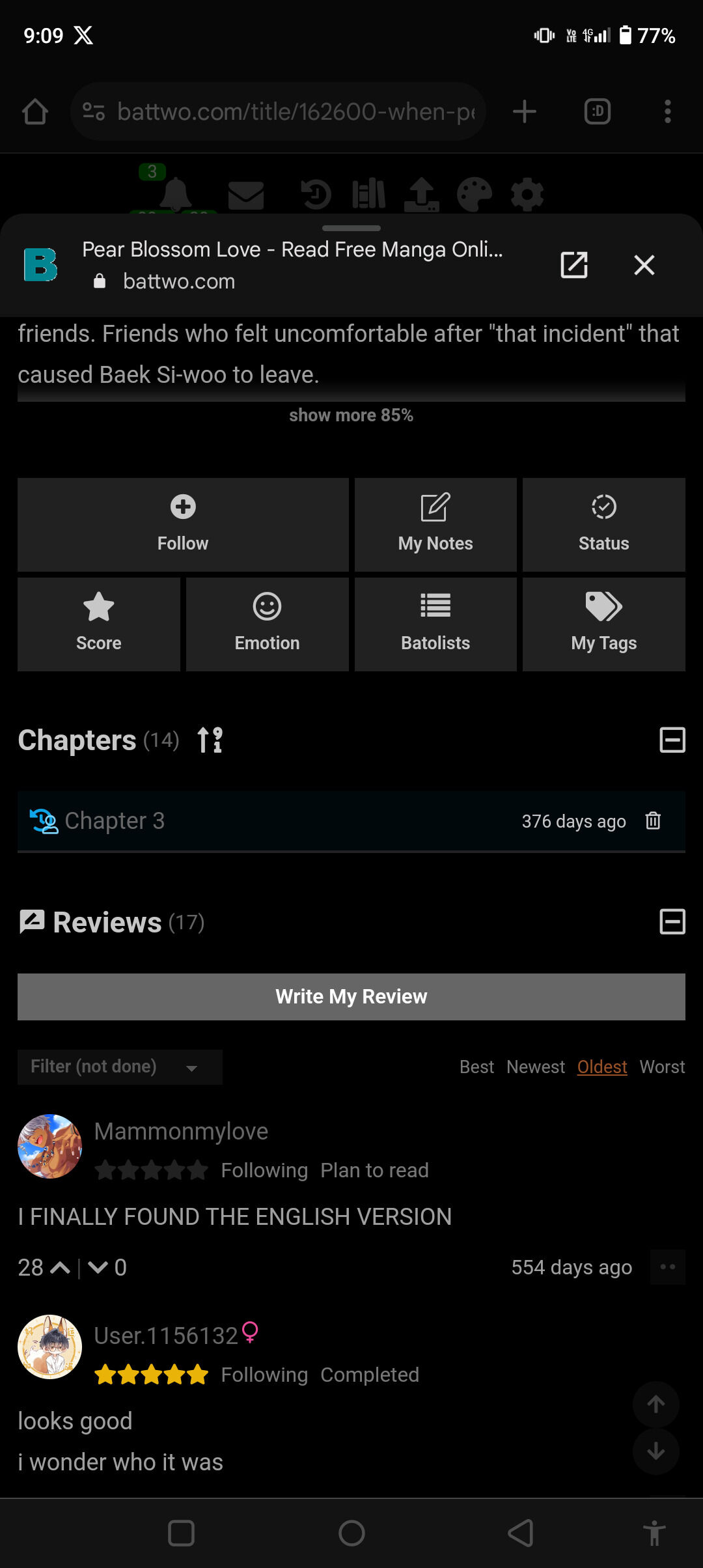Choose an Emotion reaction
The height and width of the screenshot is (1568, 703).
pos(267,624)
